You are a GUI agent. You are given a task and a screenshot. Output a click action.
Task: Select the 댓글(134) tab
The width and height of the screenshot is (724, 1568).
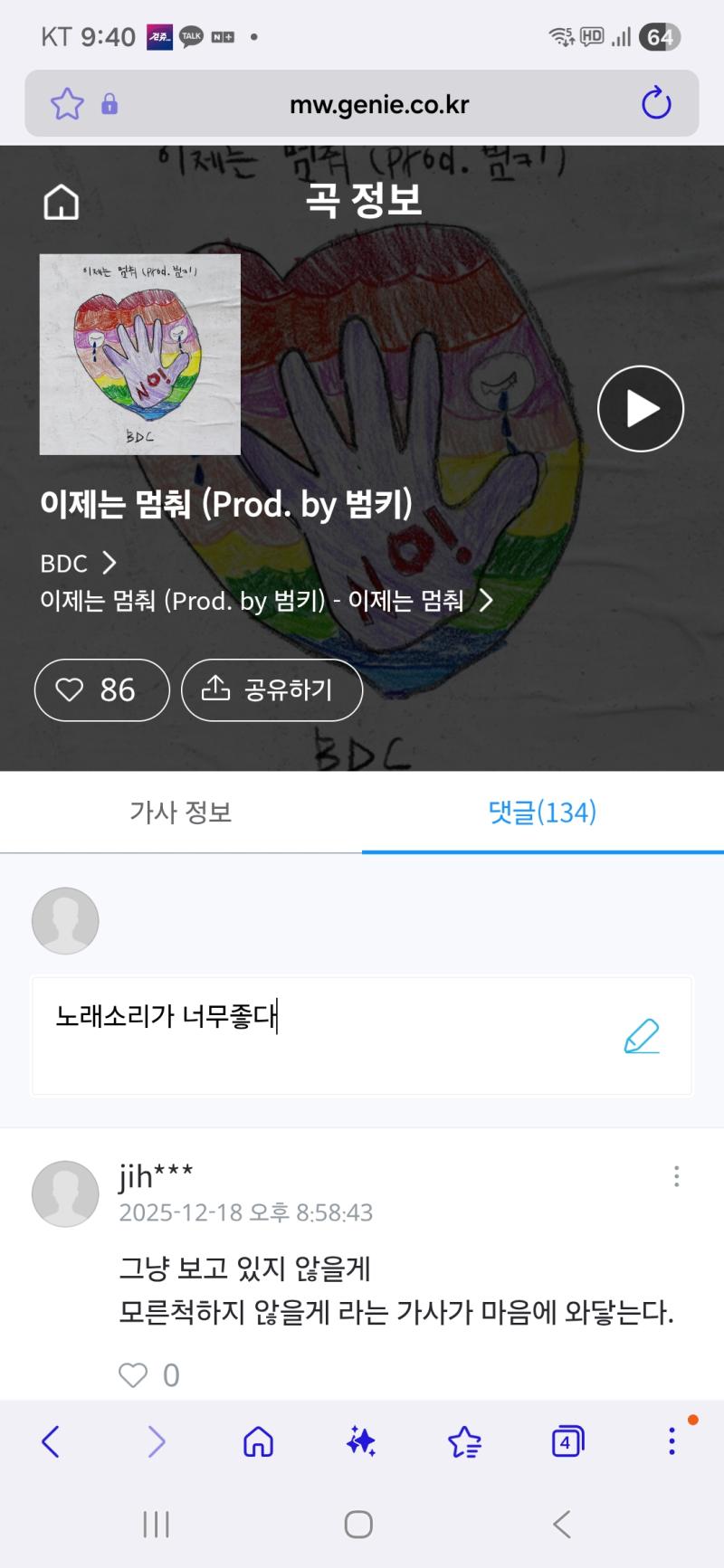[542, 812]
